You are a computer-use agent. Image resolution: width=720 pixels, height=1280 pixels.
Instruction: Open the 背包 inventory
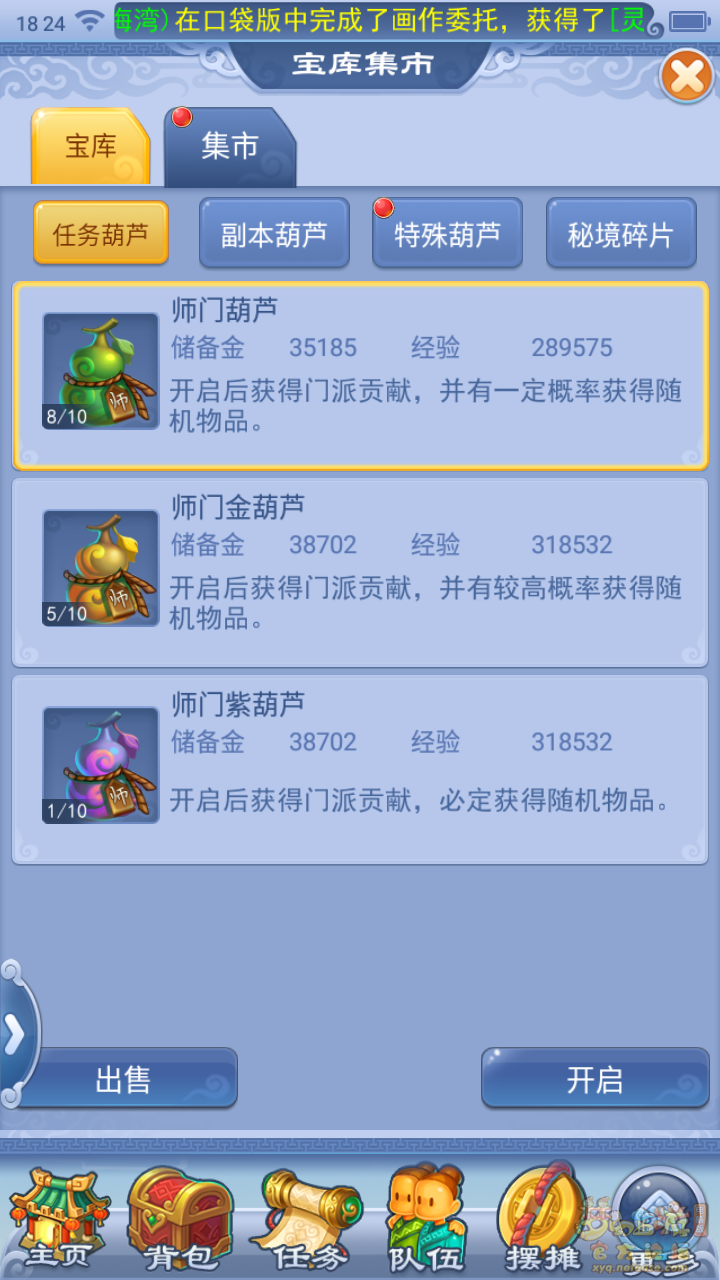coord(180,1220)
